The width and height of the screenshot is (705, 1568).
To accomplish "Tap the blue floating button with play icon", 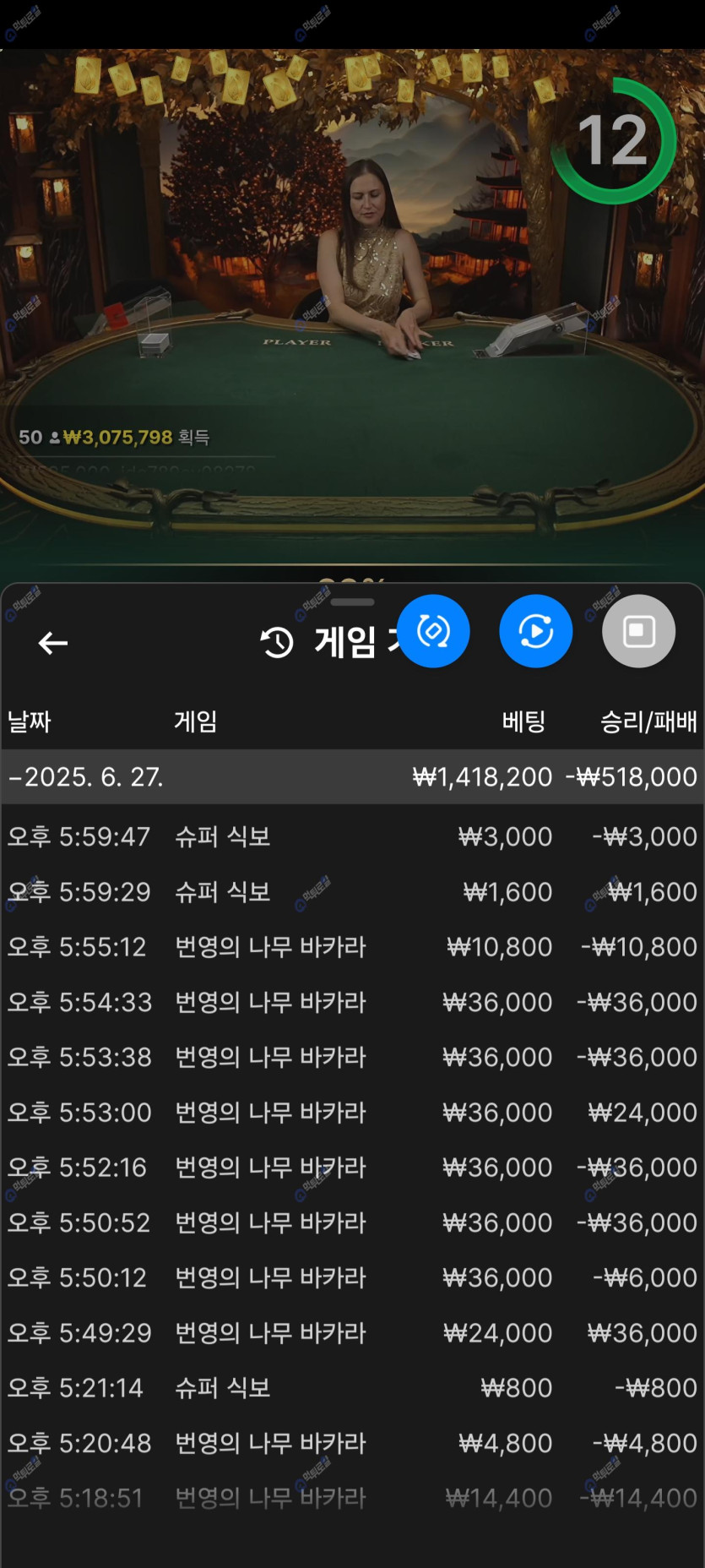I will [535, 631].
